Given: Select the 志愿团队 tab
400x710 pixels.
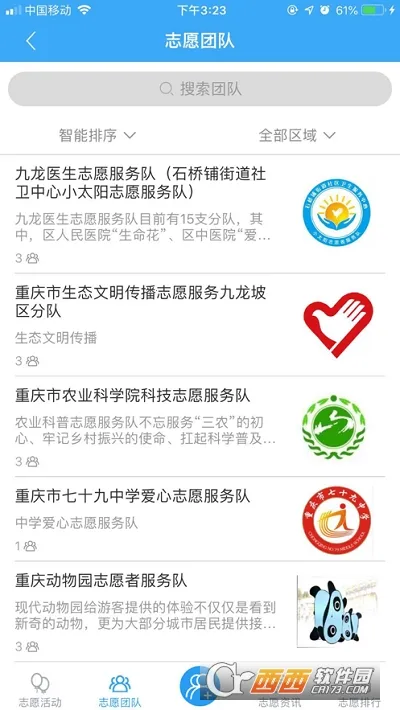Looking at the screenshot, I should click(120, 690).
